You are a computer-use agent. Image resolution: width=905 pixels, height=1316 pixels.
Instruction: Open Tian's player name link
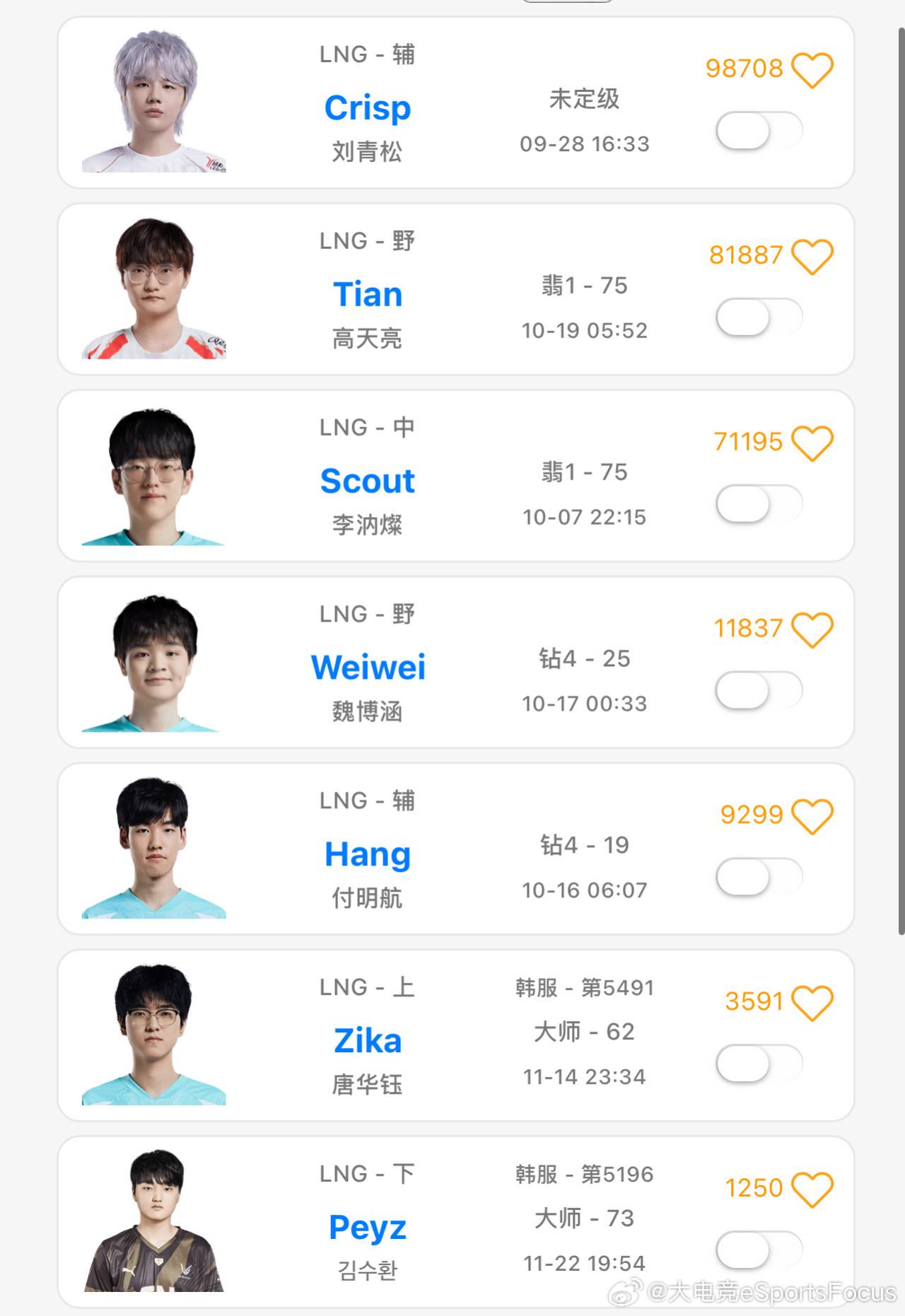368,294
